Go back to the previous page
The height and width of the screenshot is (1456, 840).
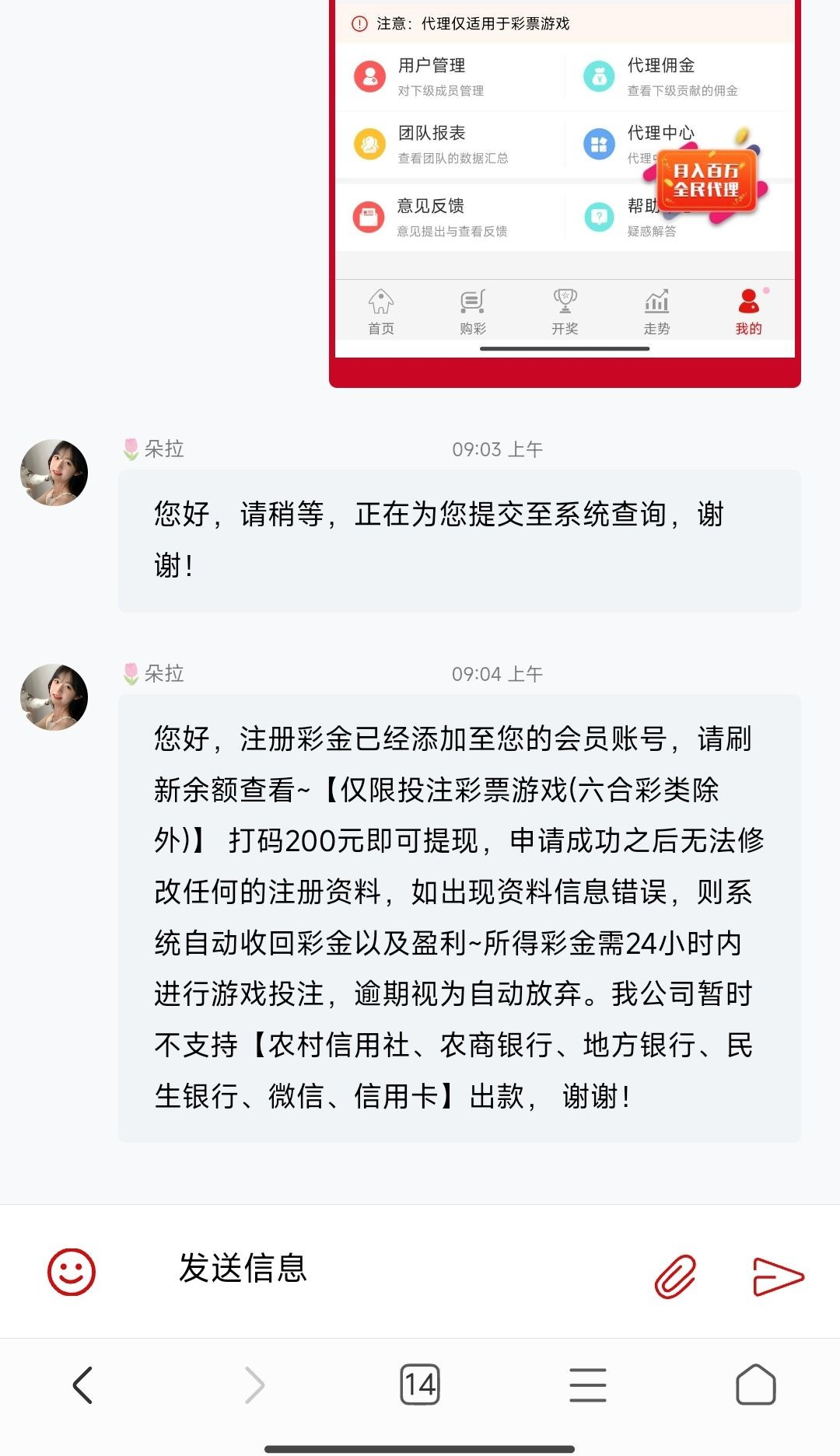tap(82, 1384)
